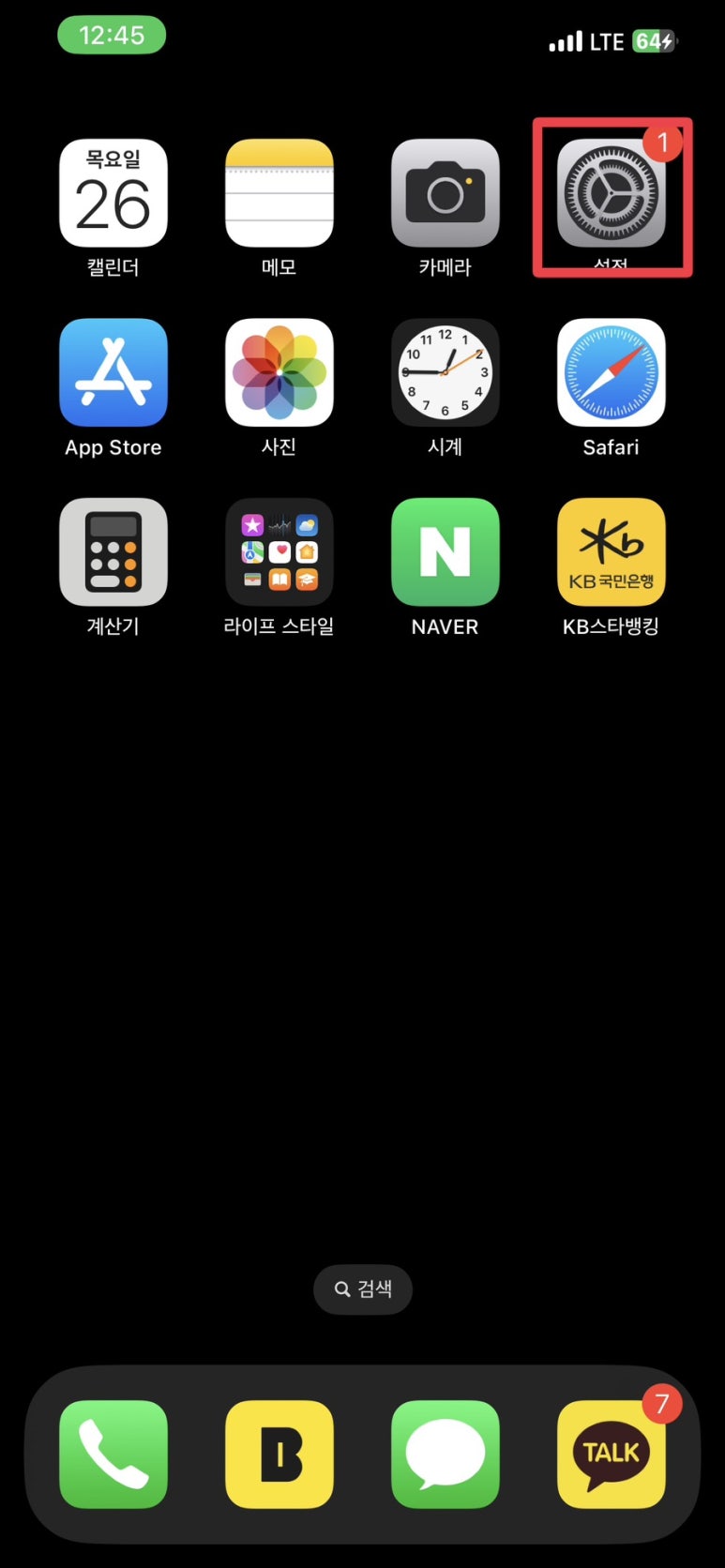Open KakaoTalk in the dock
The image size is (725, 1568).
tap(612, 1455)
